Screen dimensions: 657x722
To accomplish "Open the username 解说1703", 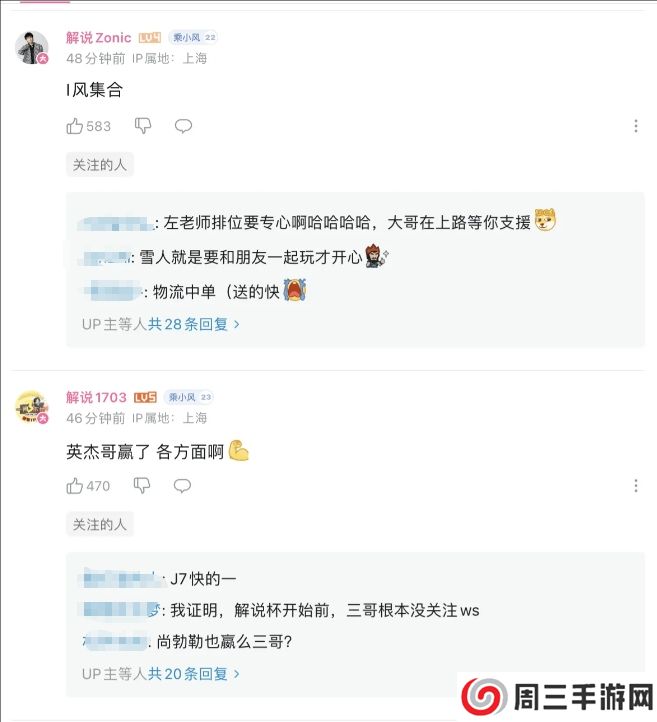I will click(x=98, y=397).
